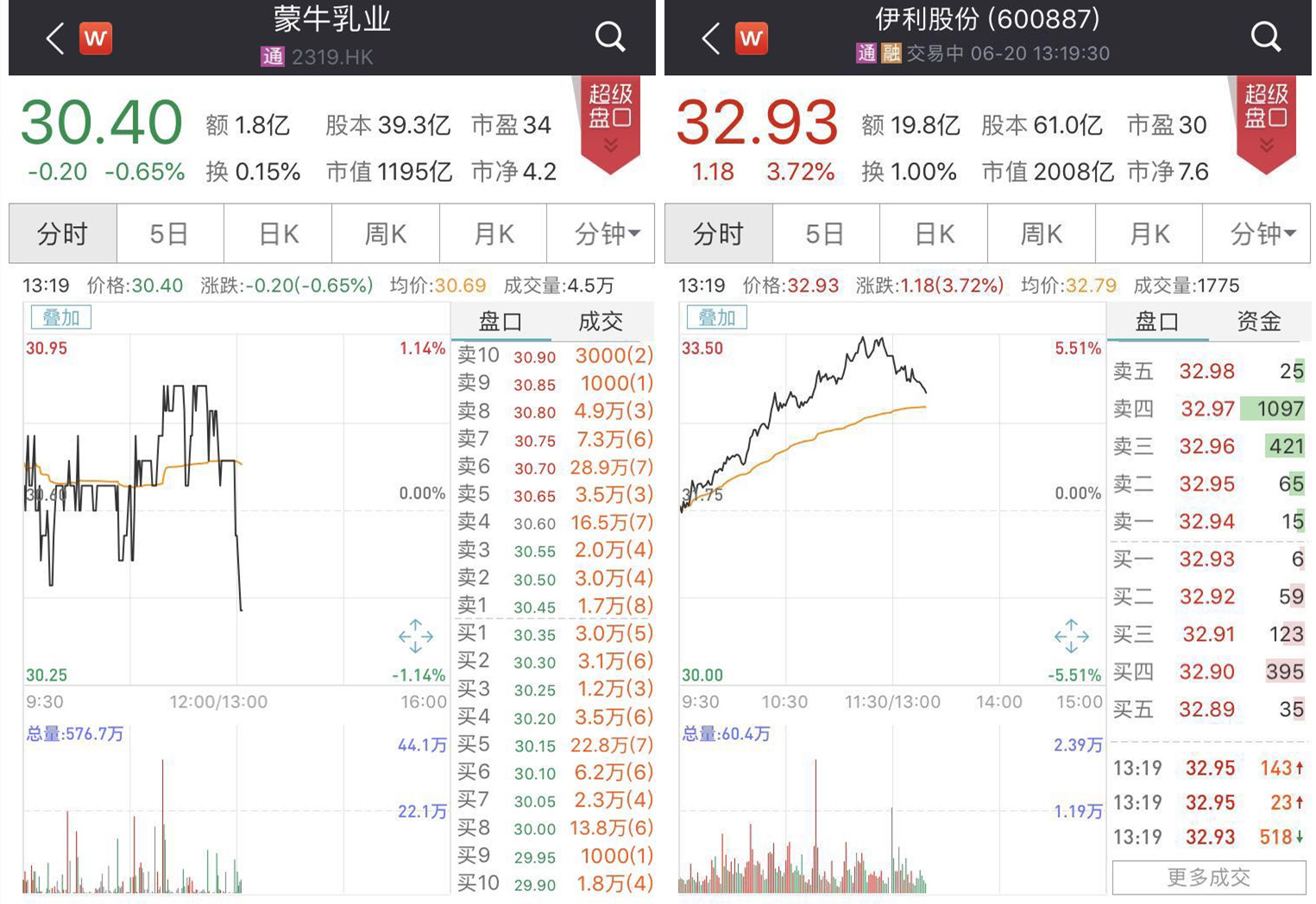
Task: Expand the 蒙牛乳业 chart to full screen
Action: point(416,636)
